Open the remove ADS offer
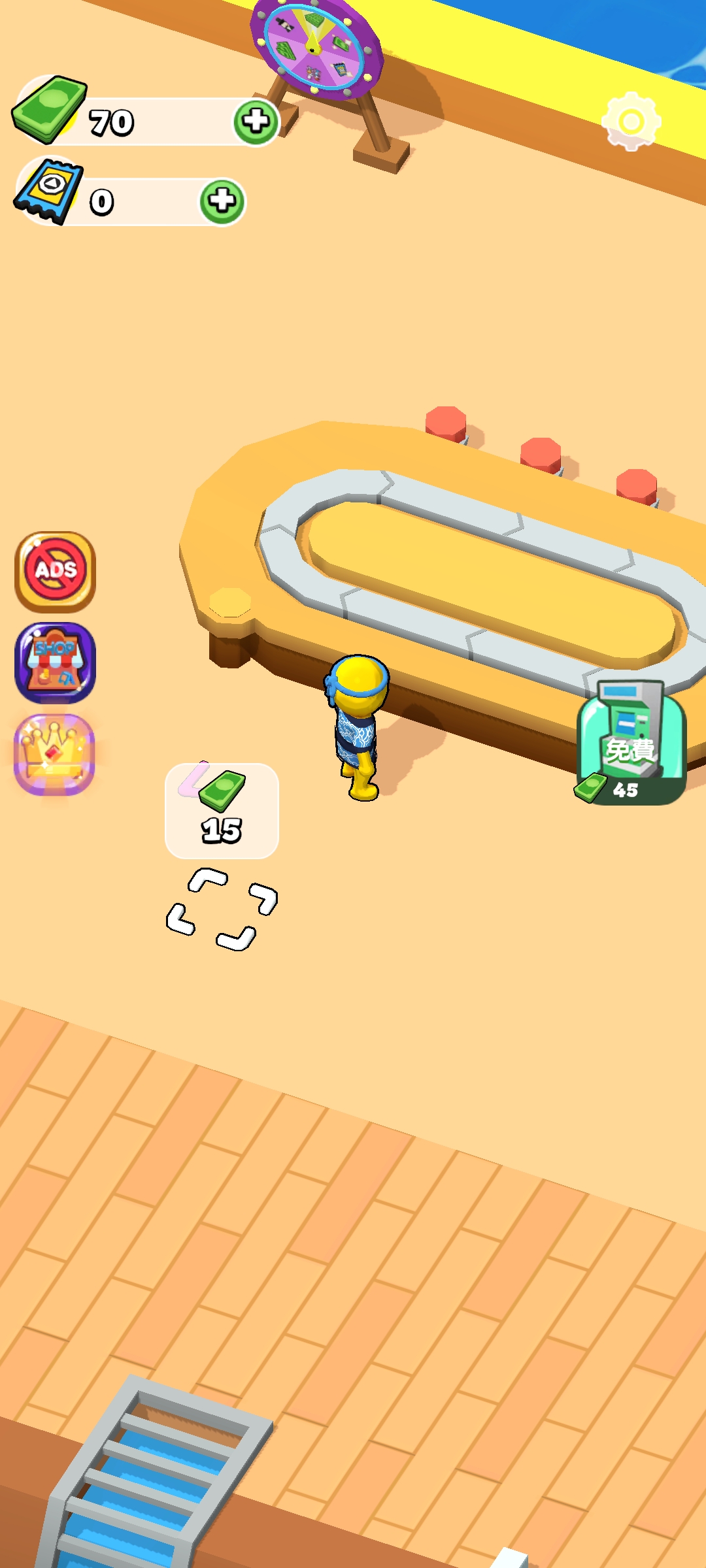The width and height of the screenshot is (706, 1568). tap(56, 572)
